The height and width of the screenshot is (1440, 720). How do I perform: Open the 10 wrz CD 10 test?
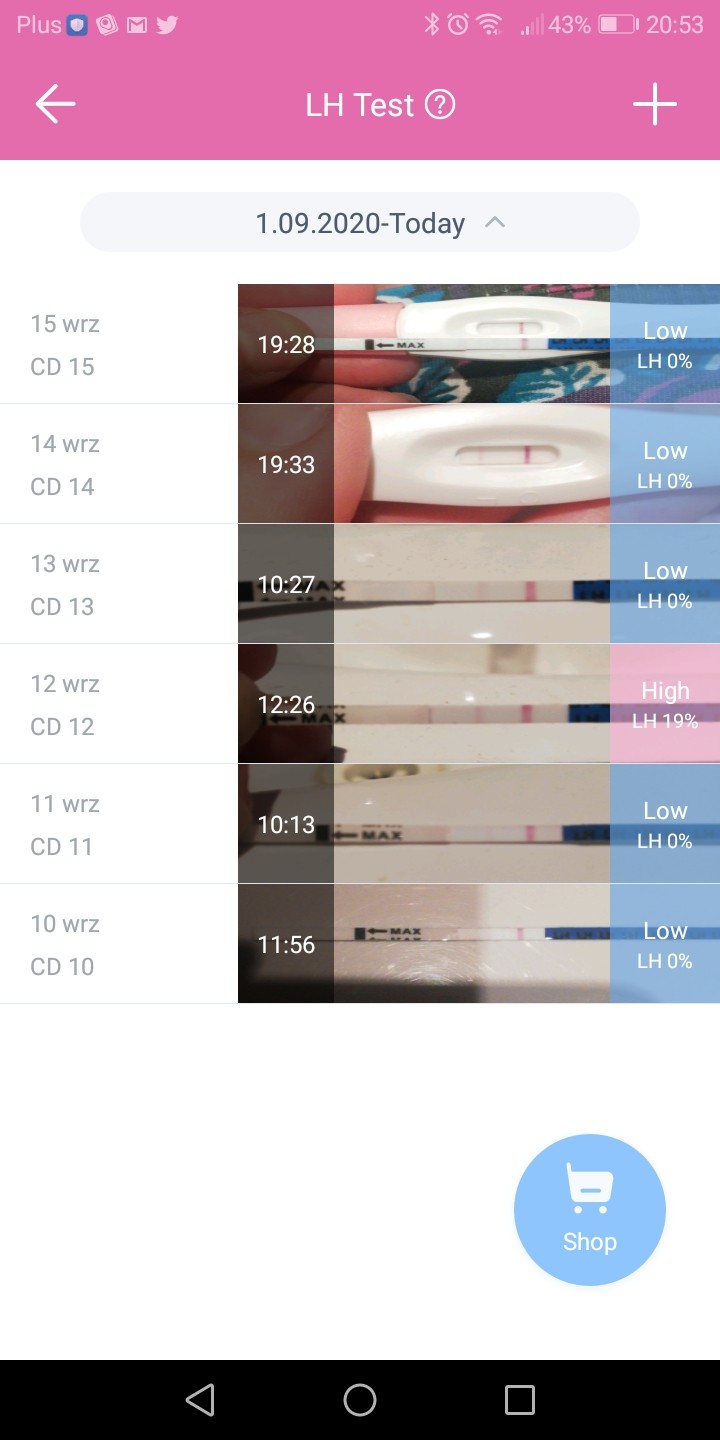pos(360,944)
